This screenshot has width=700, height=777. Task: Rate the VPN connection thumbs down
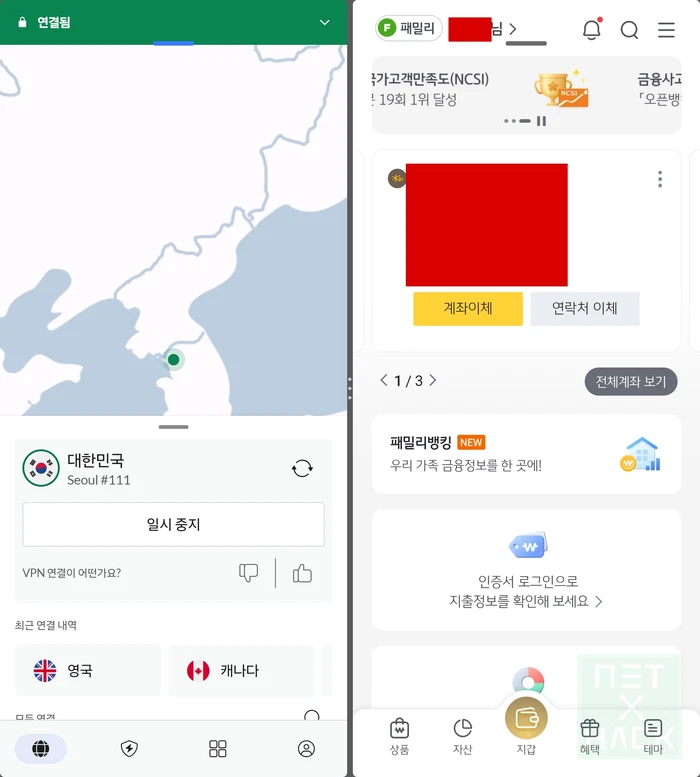(248, 573)
